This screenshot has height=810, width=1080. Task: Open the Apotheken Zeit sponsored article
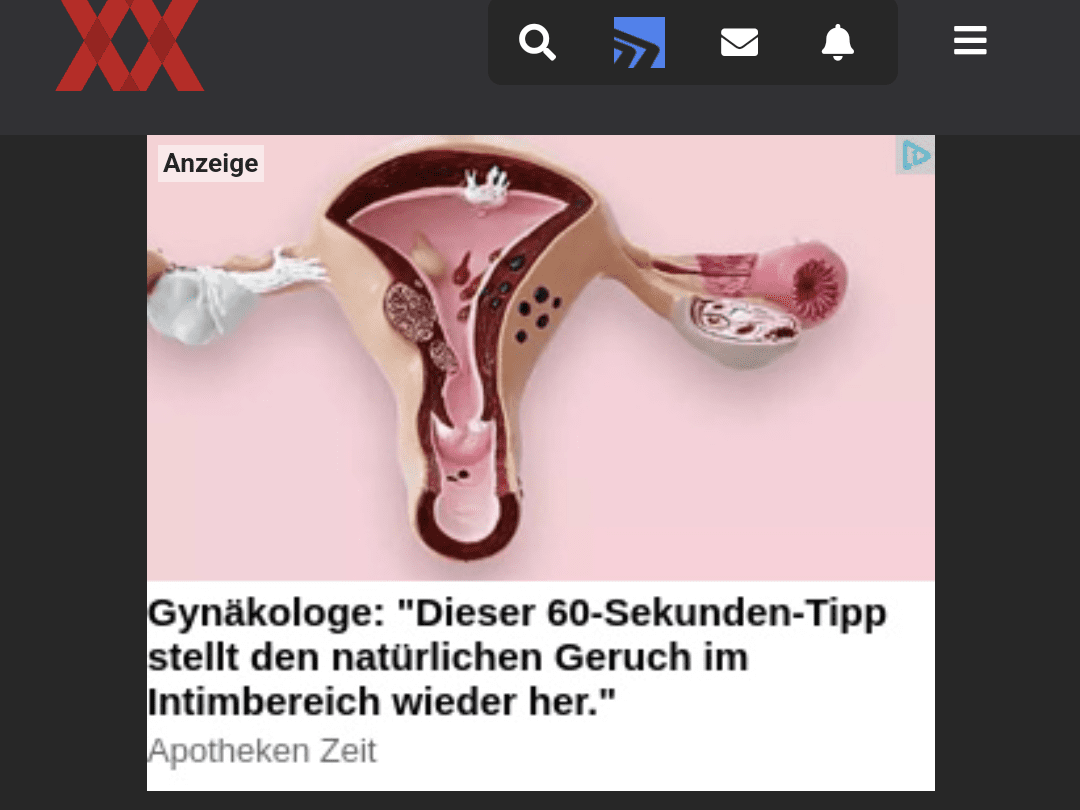[516, 657]
